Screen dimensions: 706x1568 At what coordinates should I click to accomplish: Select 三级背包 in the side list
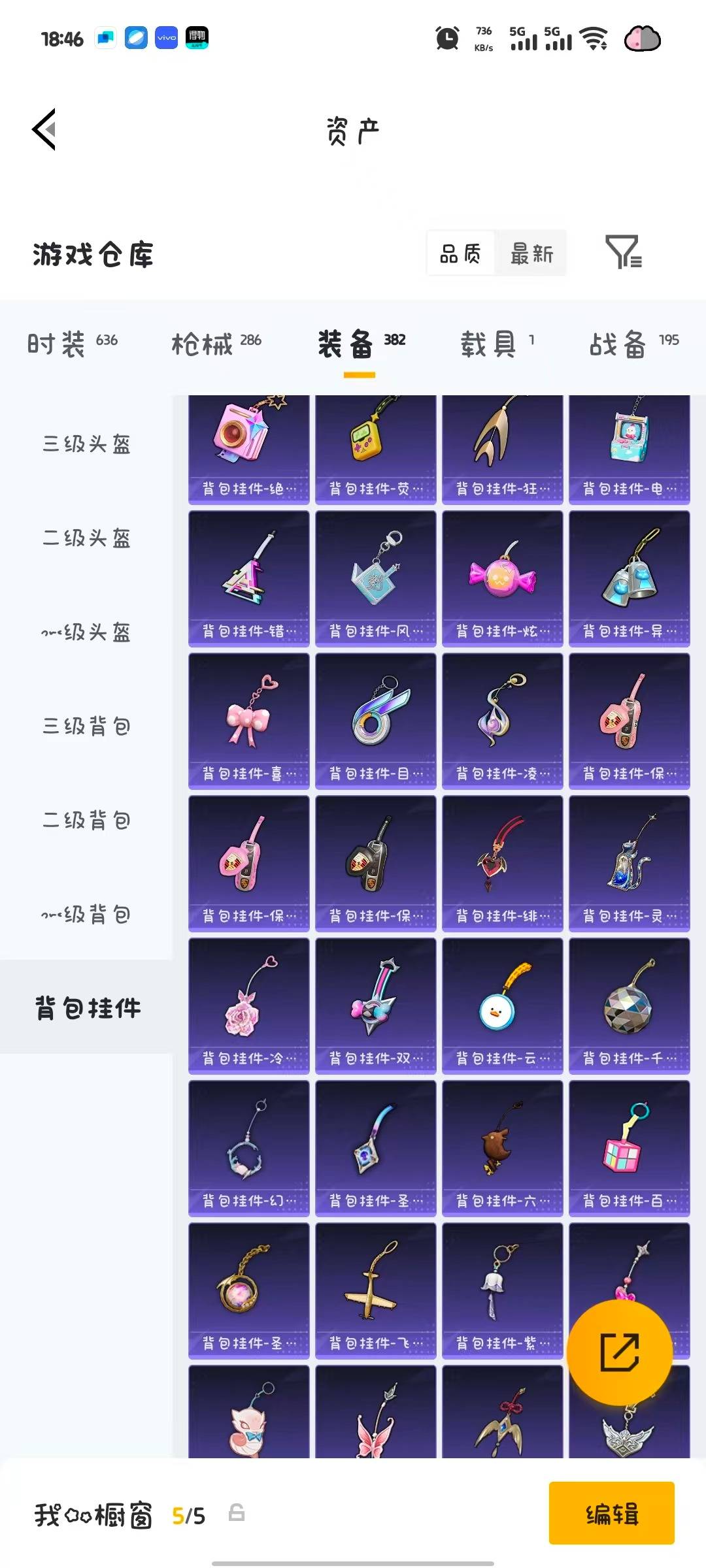click(x=86, y=727)
